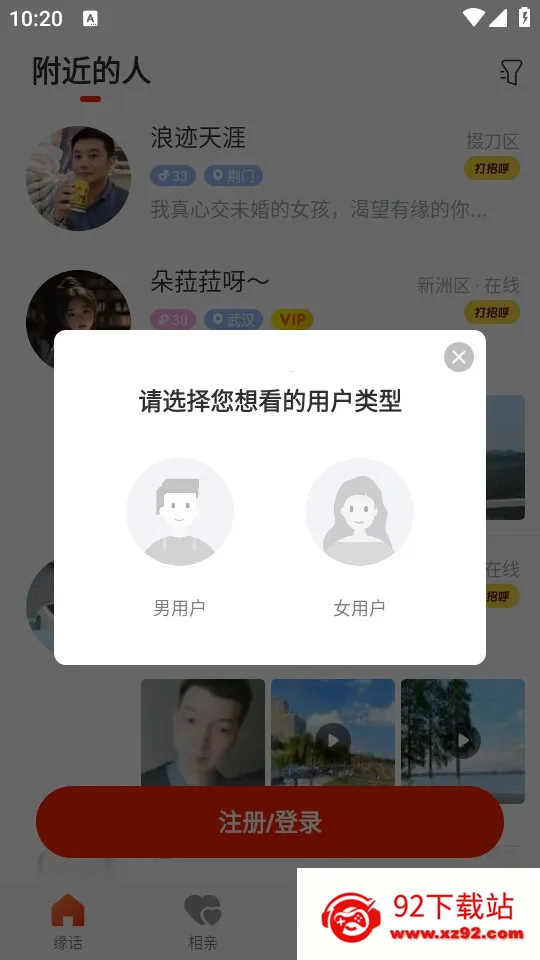Choose 女用户 as user type

(x=359, y=537)
